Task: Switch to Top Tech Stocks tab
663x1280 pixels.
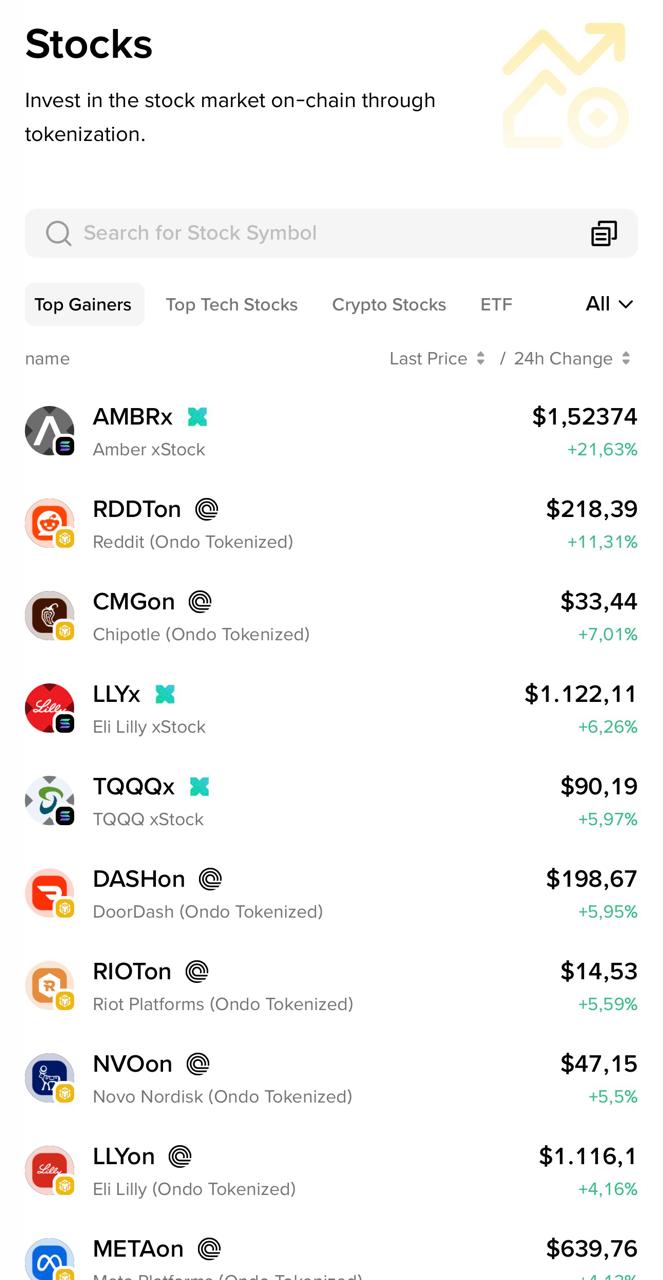Action: pyautogui.click(x=231, y=305)
